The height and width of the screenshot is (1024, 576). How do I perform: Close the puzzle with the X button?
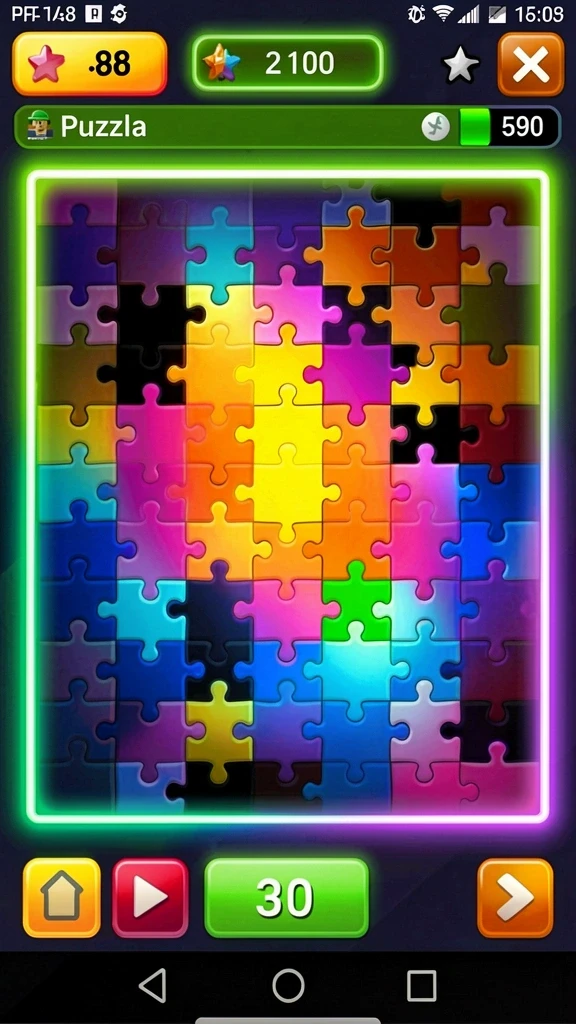point(530,65)
